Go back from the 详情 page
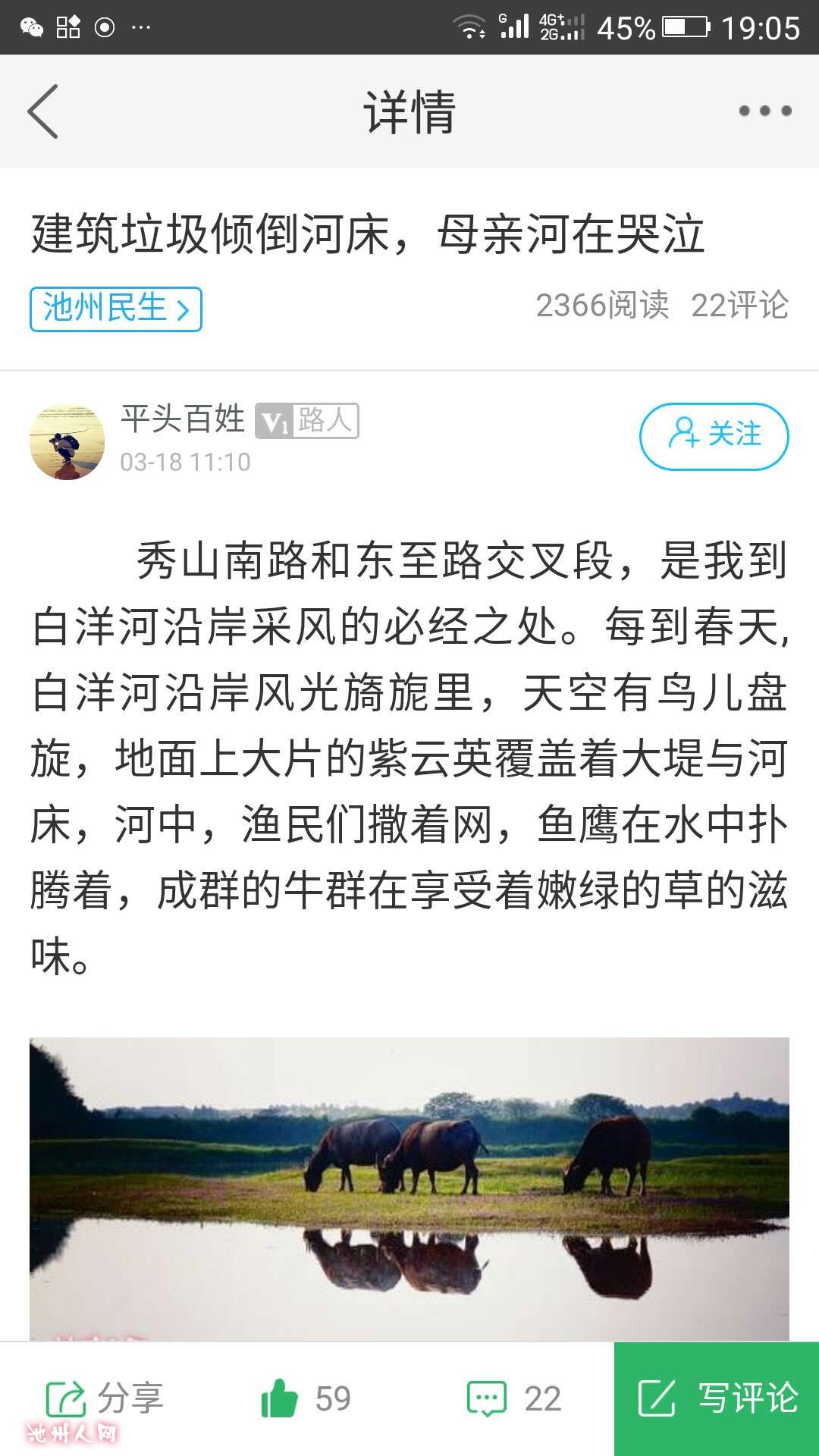The image size is (819, 1456). (x=43, y=111)
